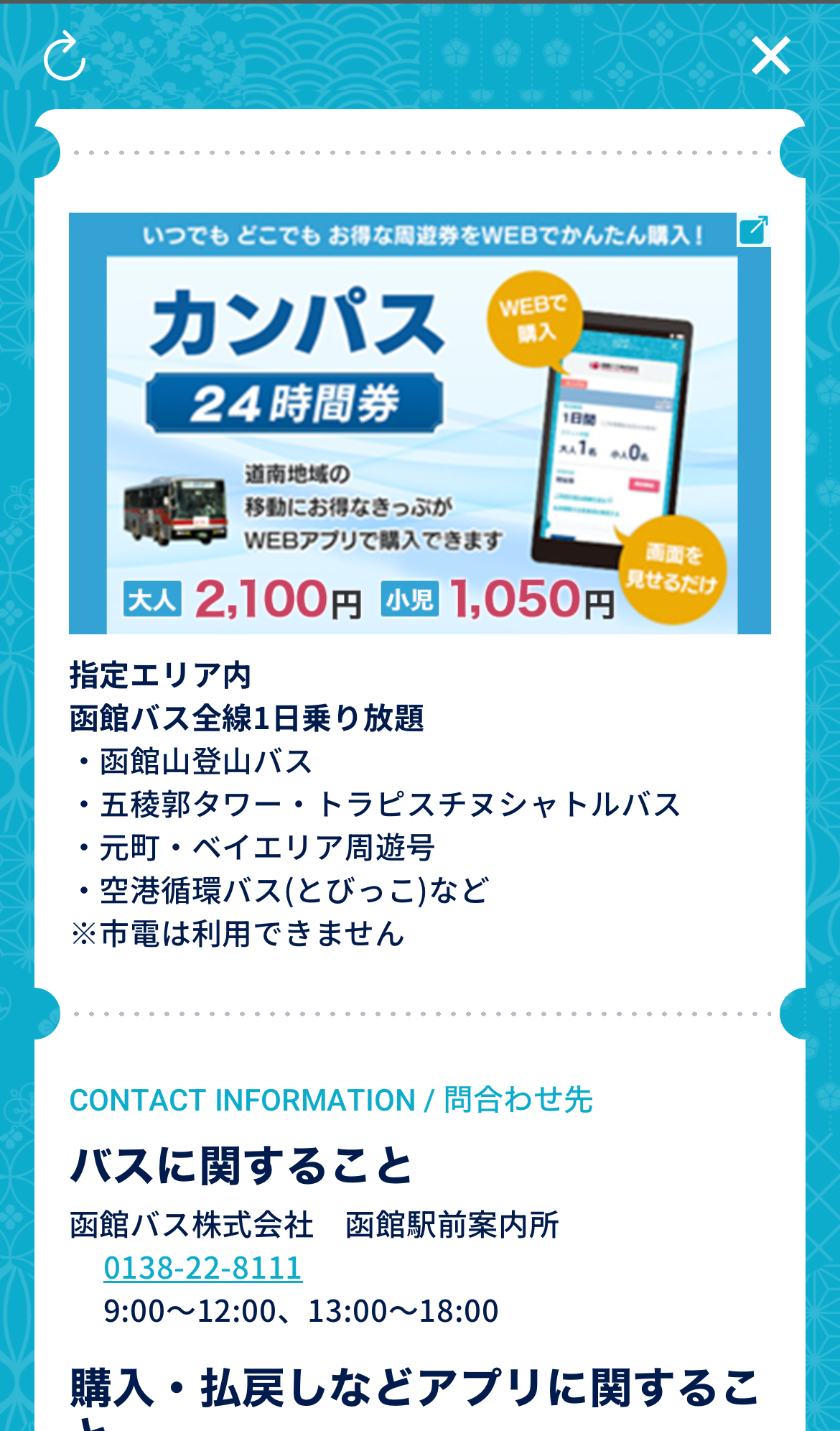Call 0138-22-8111 phone number link
This screenshot has height=1431, width=840.
click(202, 1268)
